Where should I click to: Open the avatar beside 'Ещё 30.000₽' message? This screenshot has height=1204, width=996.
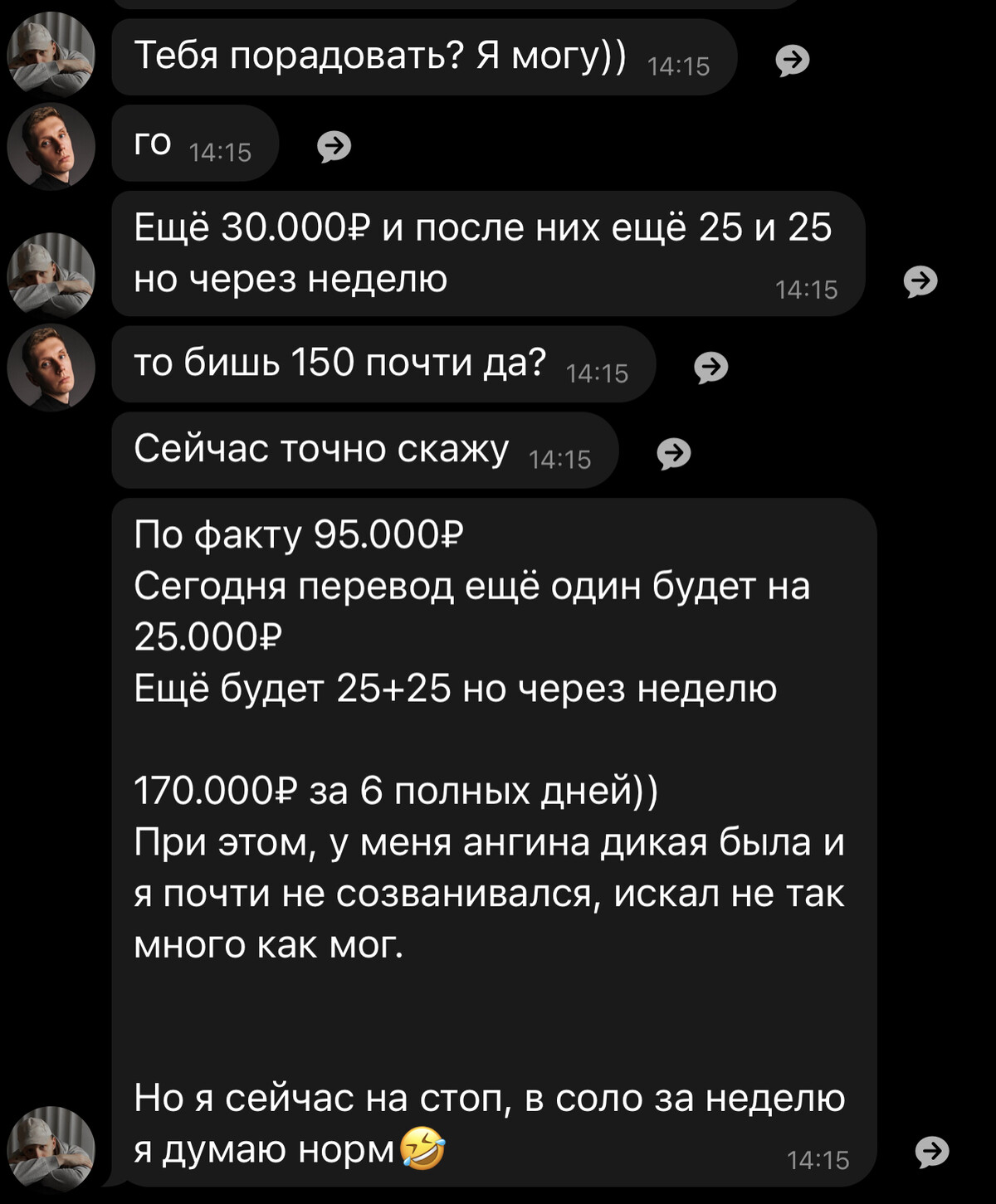click(51, 275)
